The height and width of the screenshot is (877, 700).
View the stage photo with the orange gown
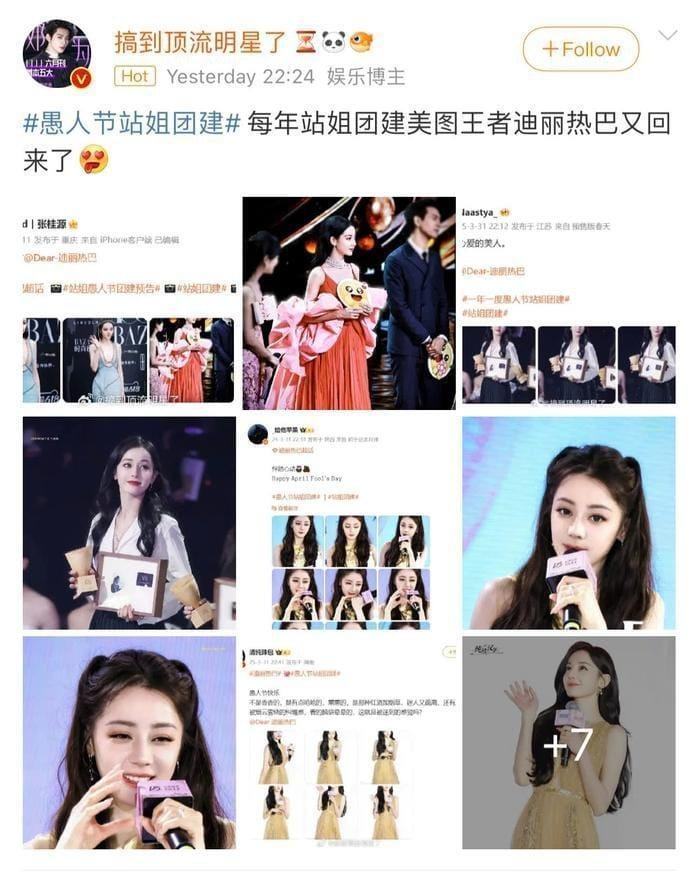pos(349,303)
